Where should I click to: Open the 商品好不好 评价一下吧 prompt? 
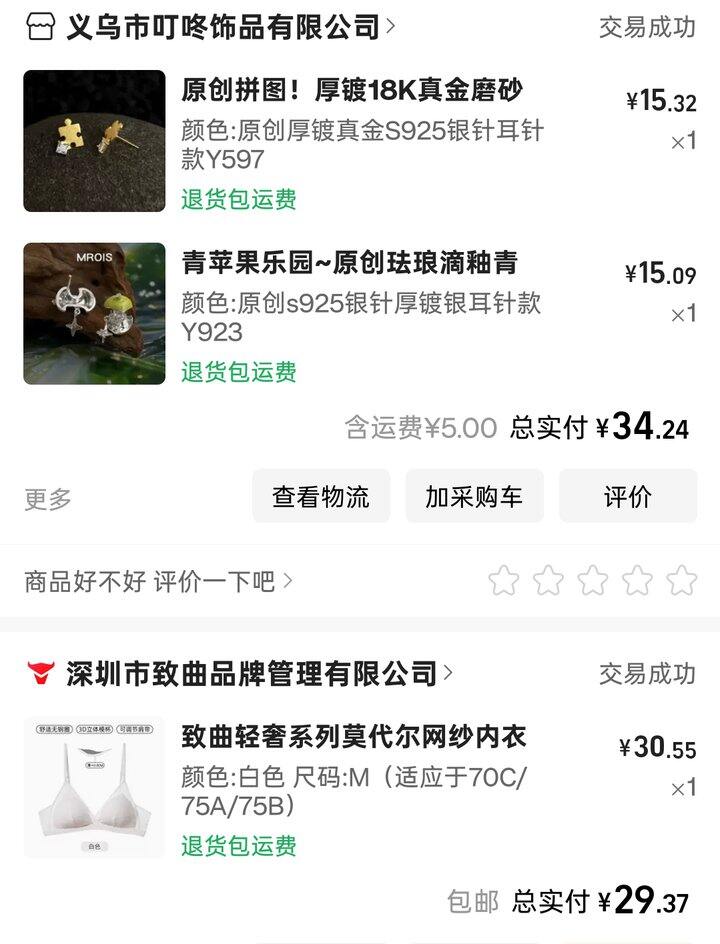coord(158,581)
